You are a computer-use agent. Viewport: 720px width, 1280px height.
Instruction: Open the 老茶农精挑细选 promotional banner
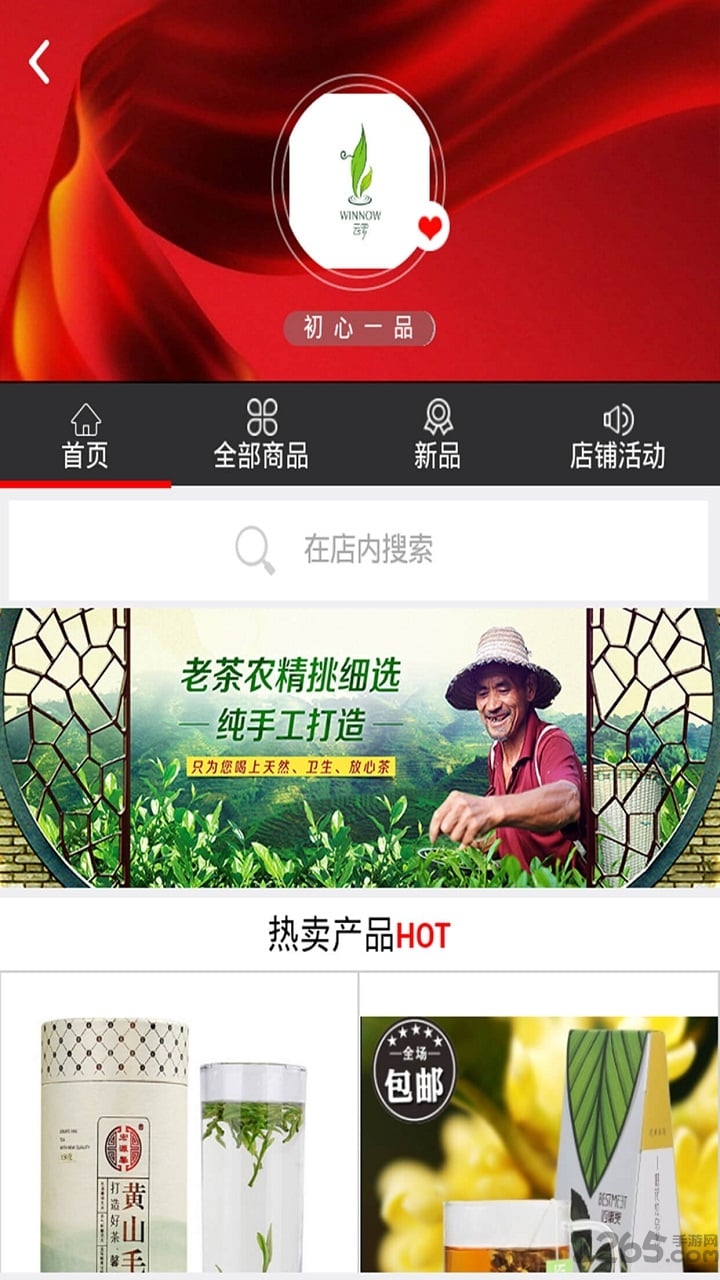[359, 747]
